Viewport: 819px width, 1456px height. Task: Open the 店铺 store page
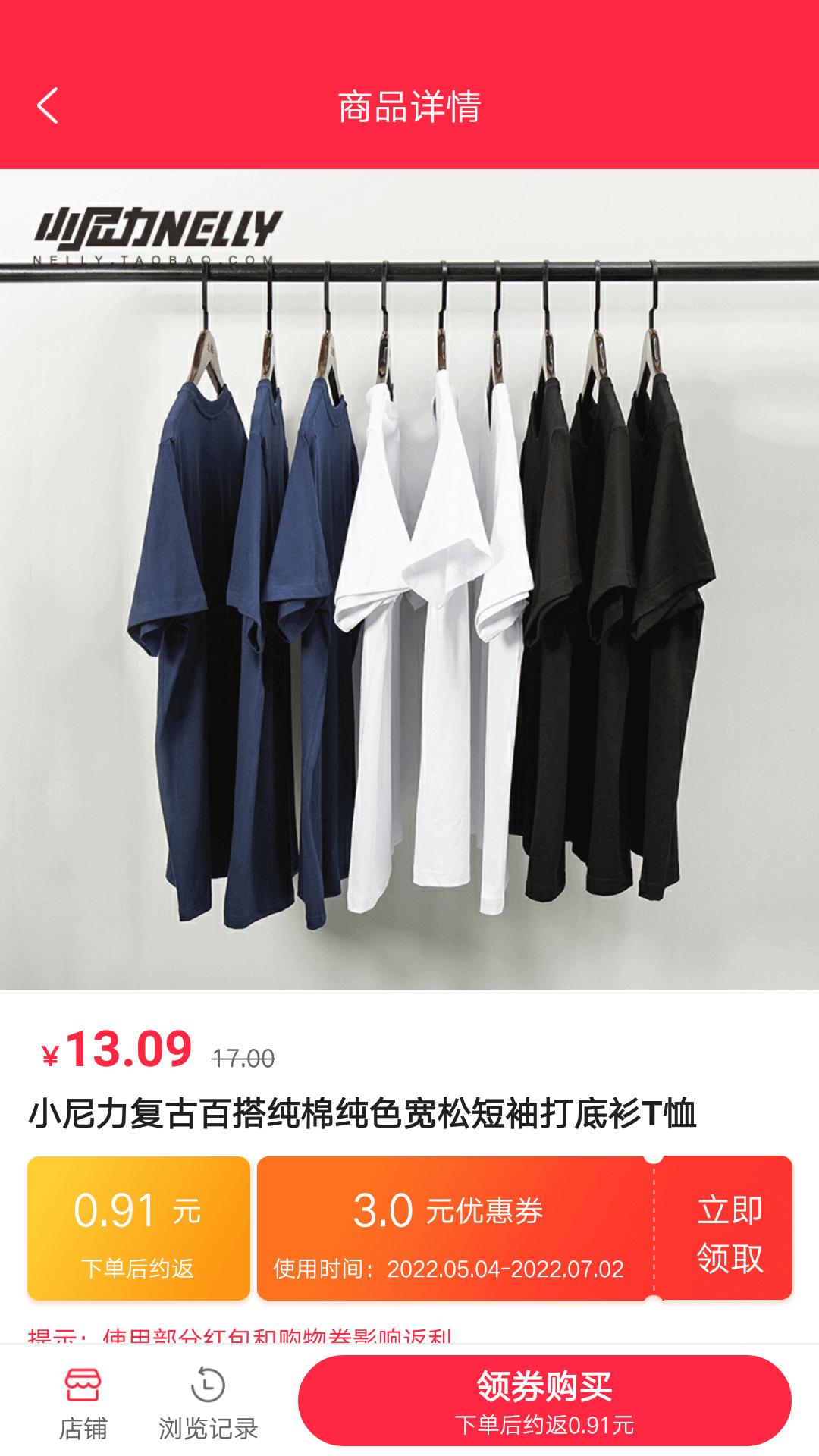click(x=83, y=1403)
